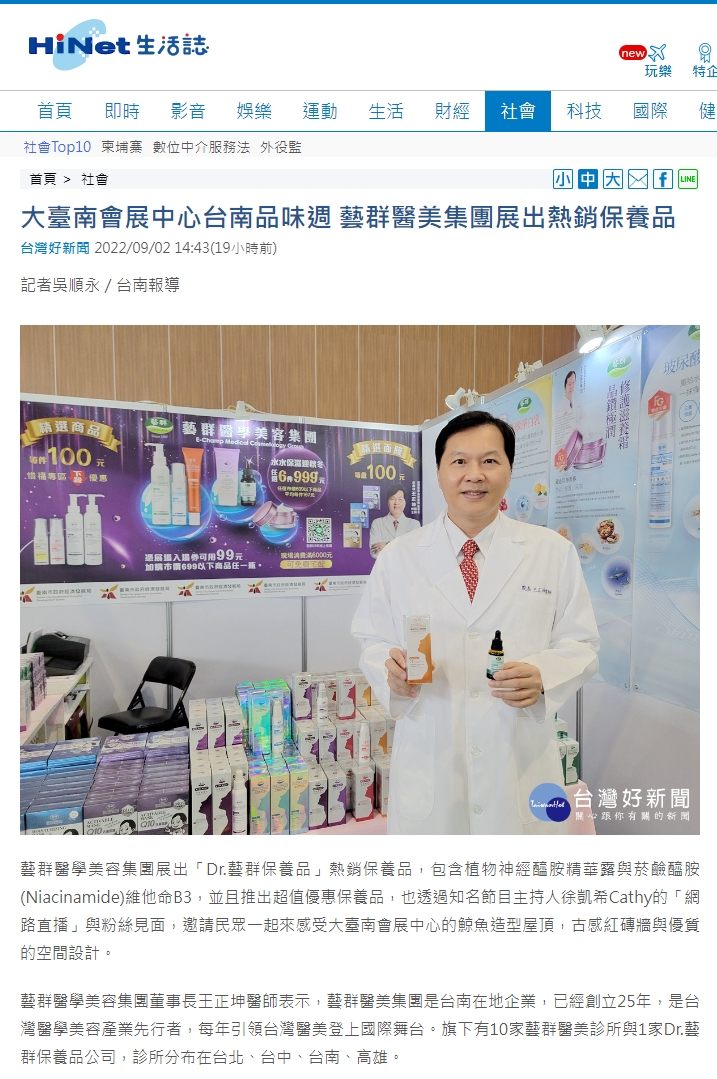Switch to the 影音 tab
This screenshot has height=1079, width=717.
tap(188, 111)
